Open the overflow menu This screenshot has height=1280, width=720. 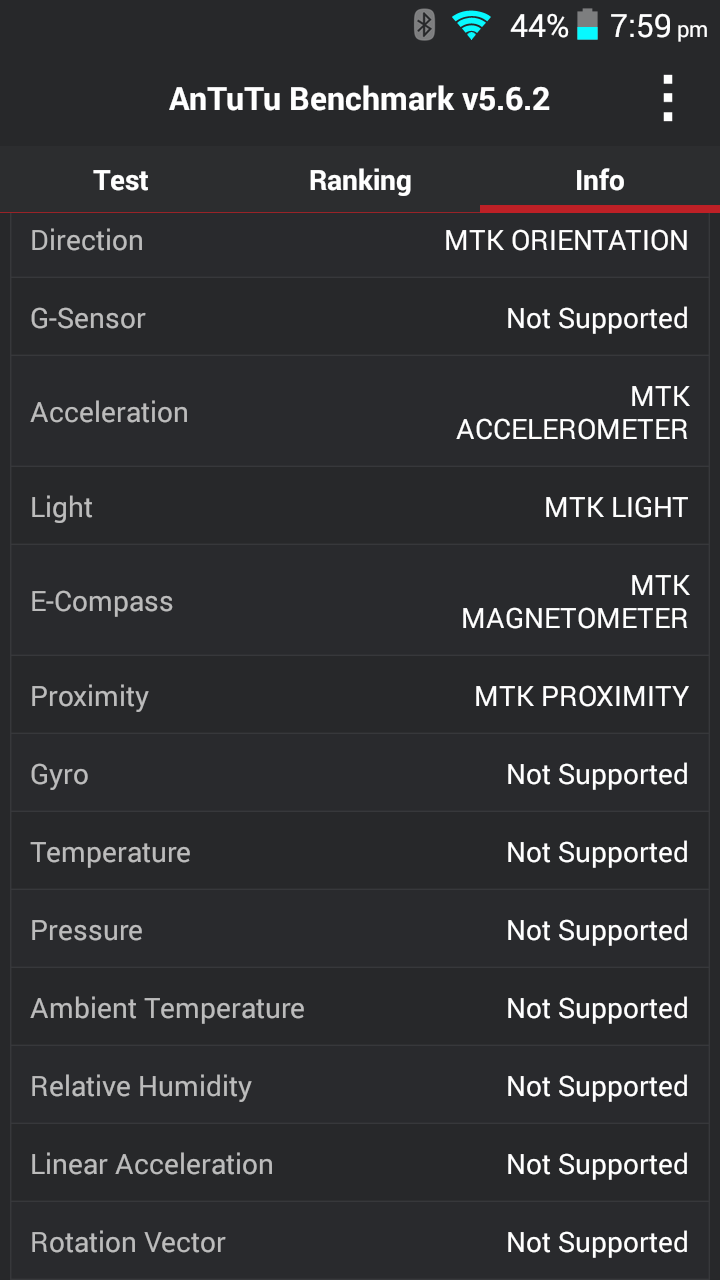coord(667,99)
